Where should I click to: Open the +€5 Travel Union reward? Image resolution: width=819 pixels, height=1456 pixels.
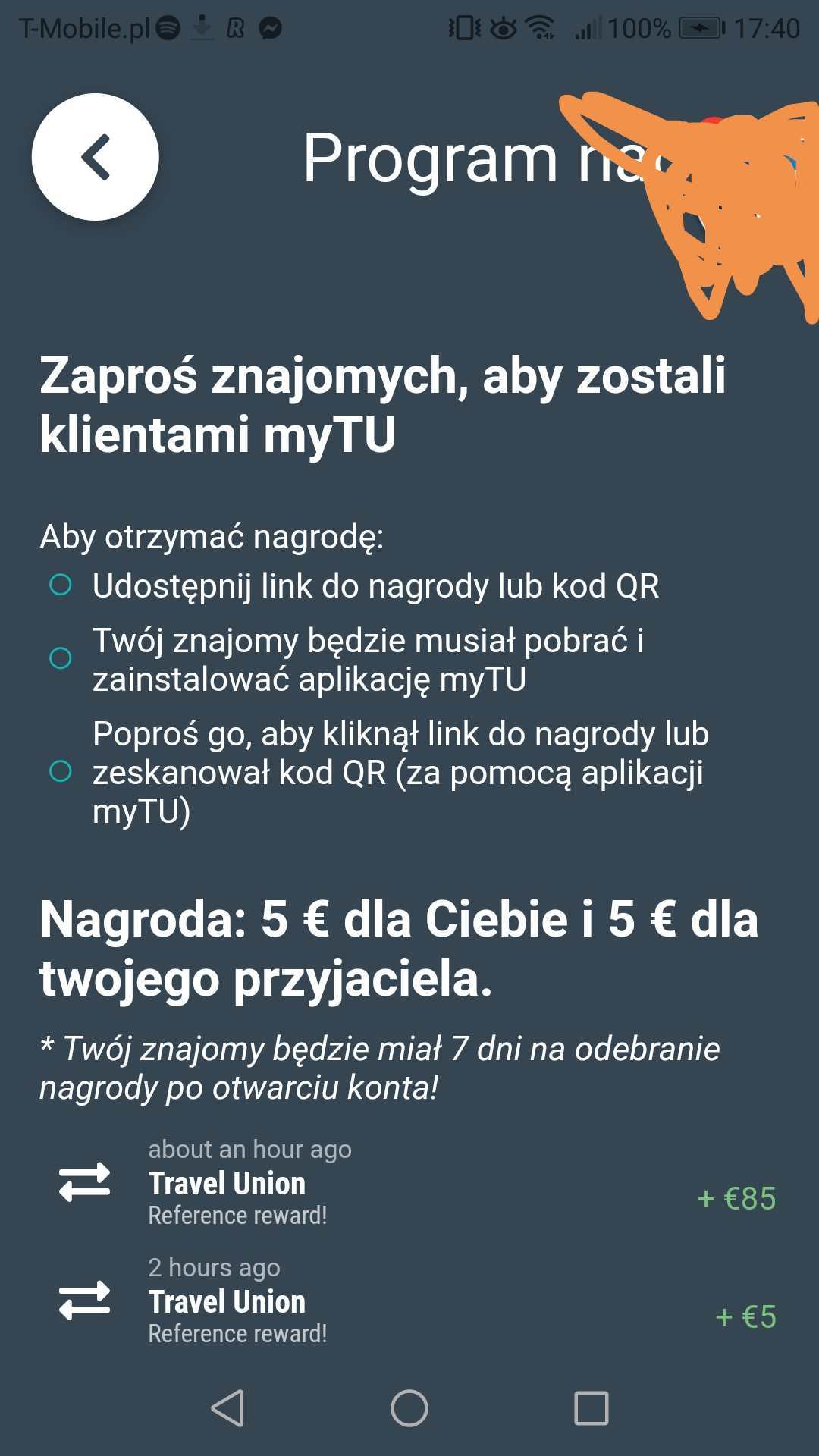point(409,1301)
